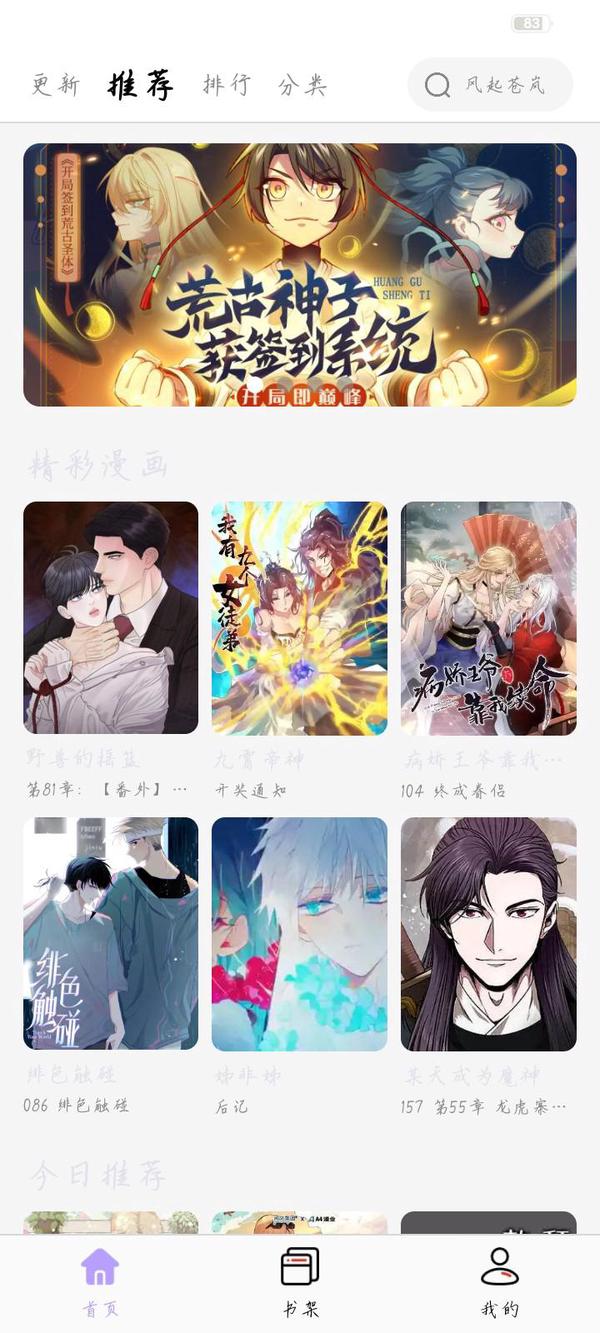600x1333 pixels.
Task: Switch to the 更新 tab
Action: [55, 85]
